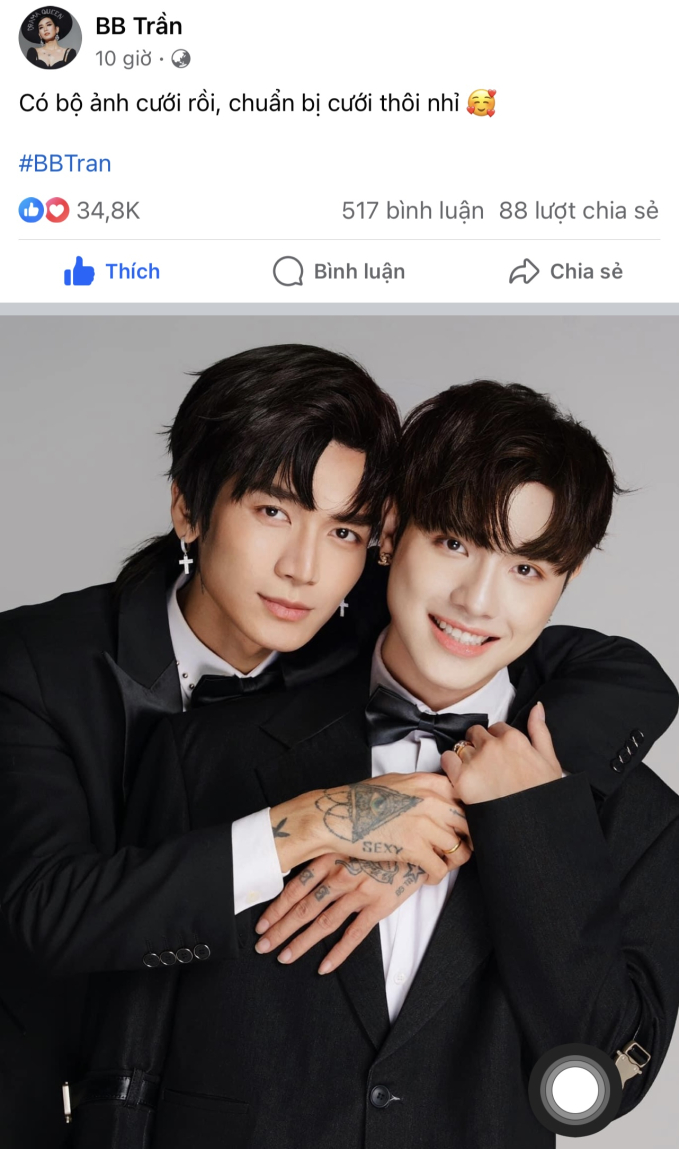Like the post with the Thích button
Image resolution: width=679 pixels, height=1149 pixels.
(112, 271)
